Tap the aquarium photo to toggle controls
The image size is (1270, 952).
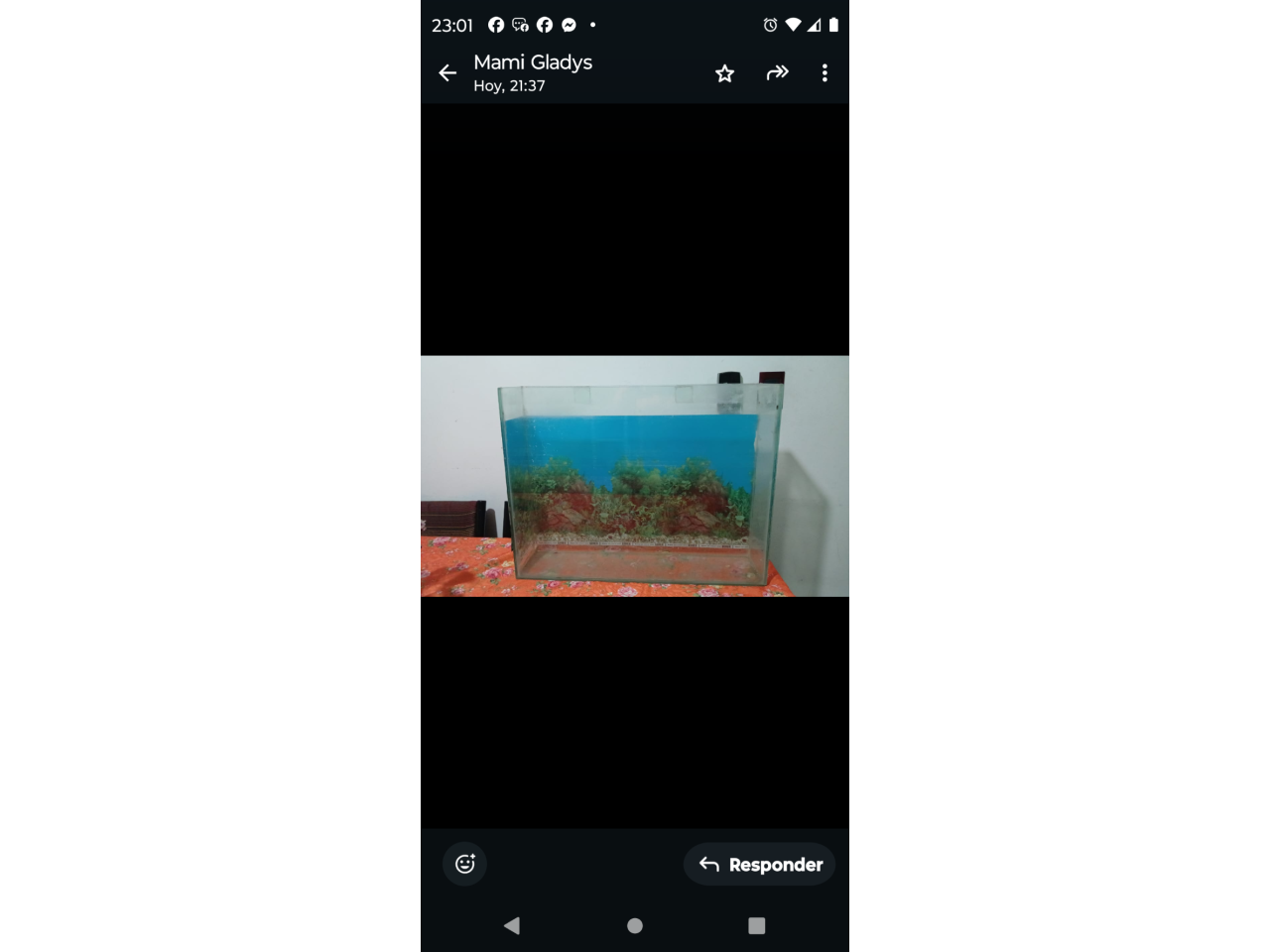(635, 476)
